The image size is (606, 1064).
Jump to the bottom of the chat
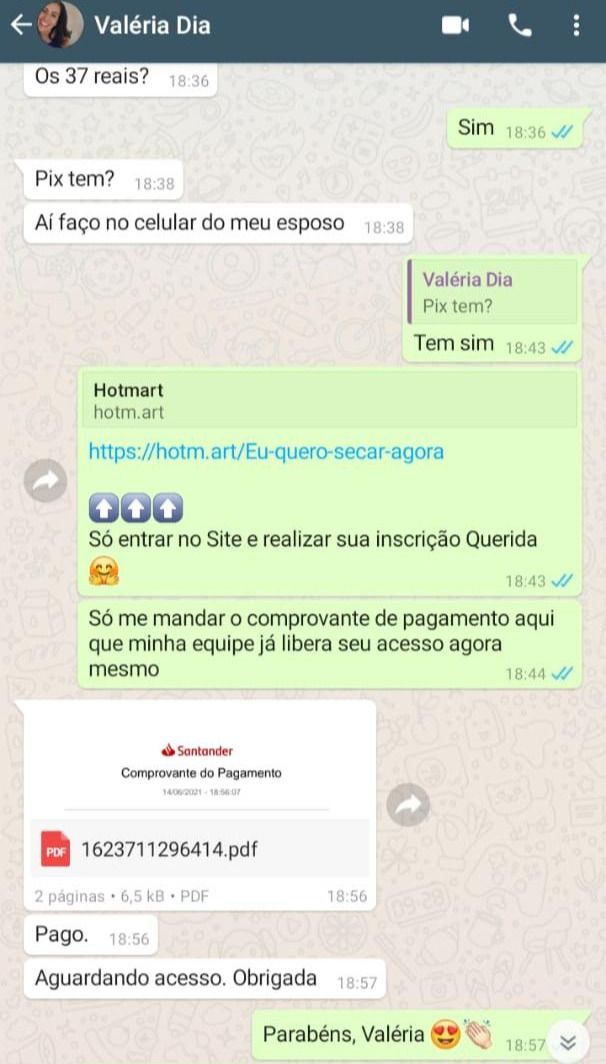coord(568,1042)
